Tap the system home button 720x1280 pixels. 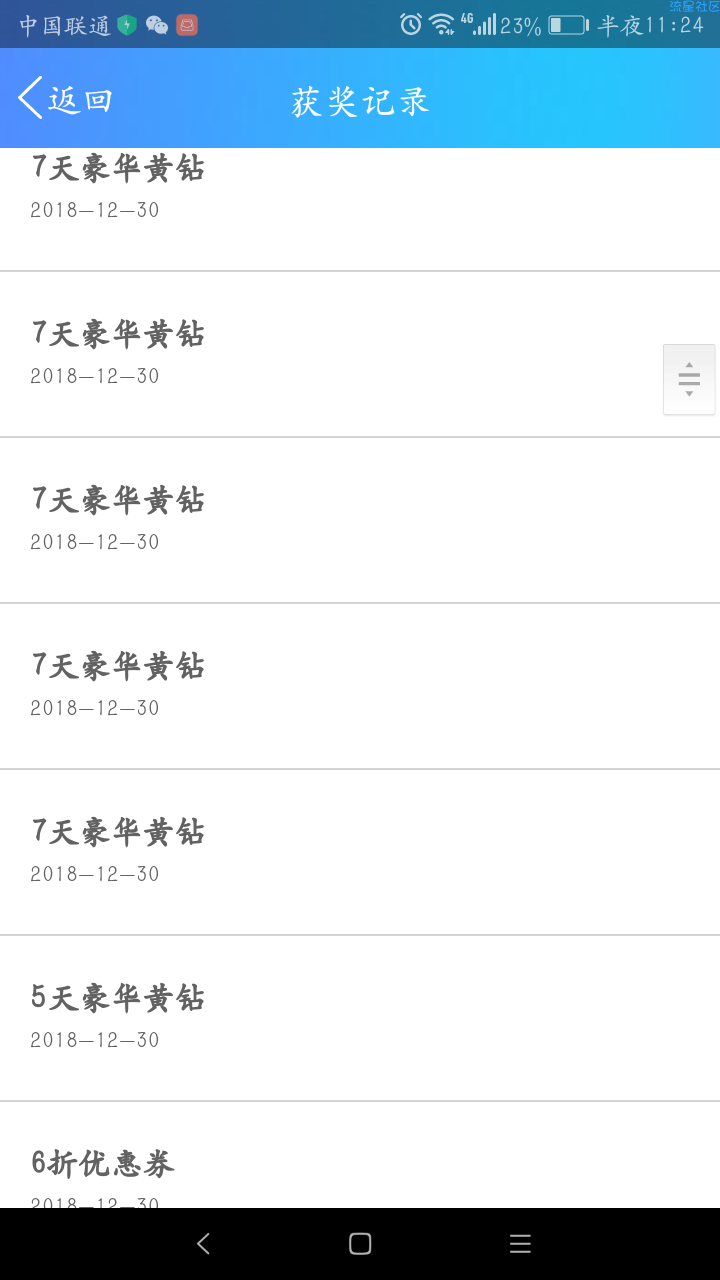tap(360, 1243)
